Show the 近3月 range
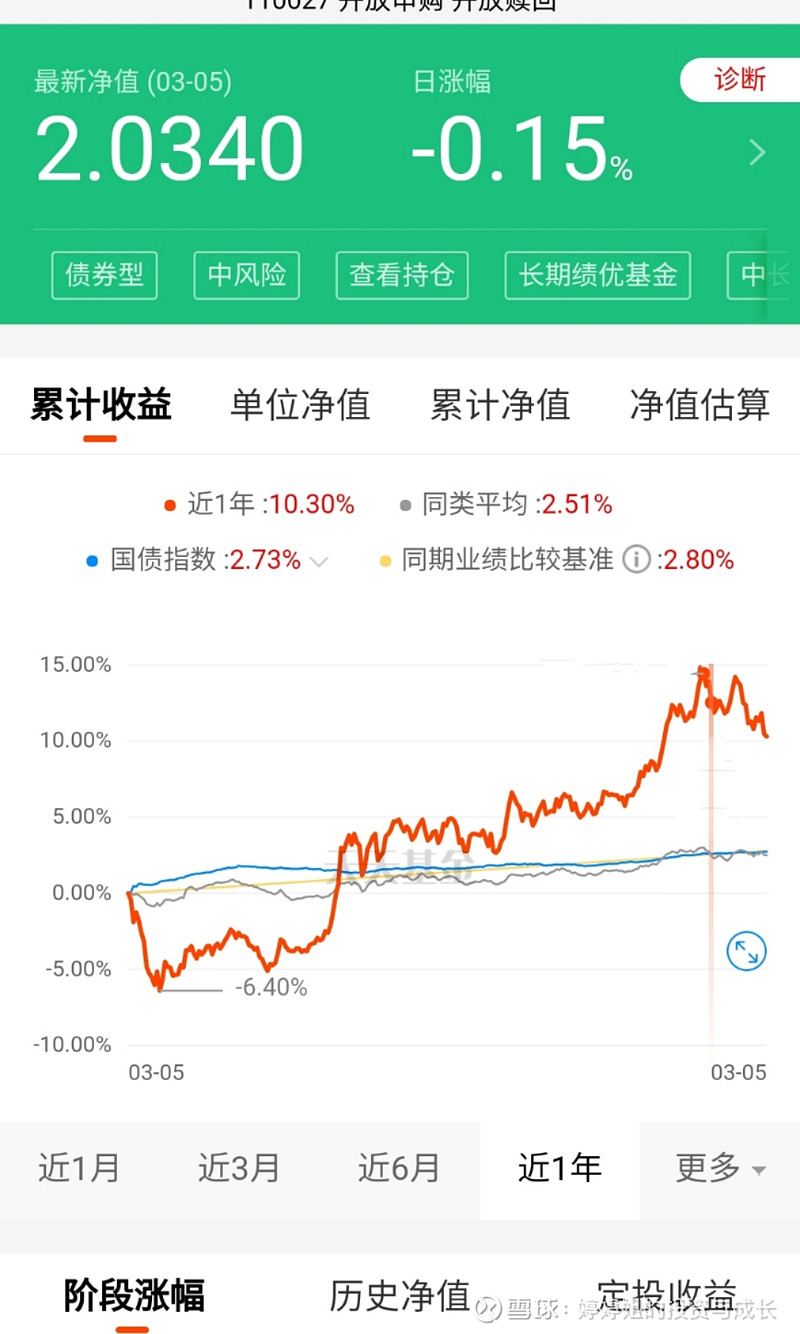Viewport: 800px width, 1334px height. coord(240,1168)
